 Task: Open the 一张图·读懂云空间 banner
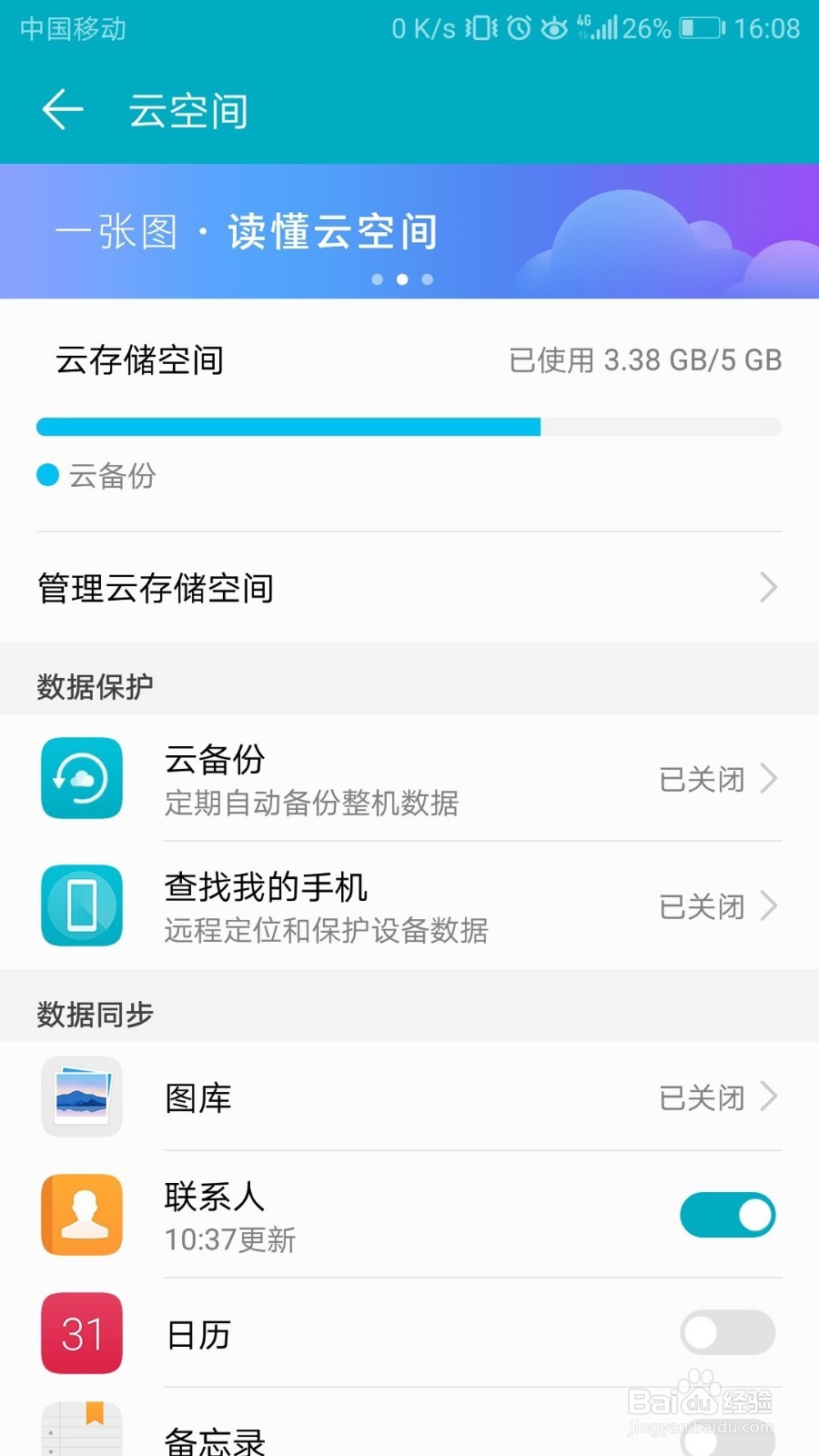click(248, 232)
